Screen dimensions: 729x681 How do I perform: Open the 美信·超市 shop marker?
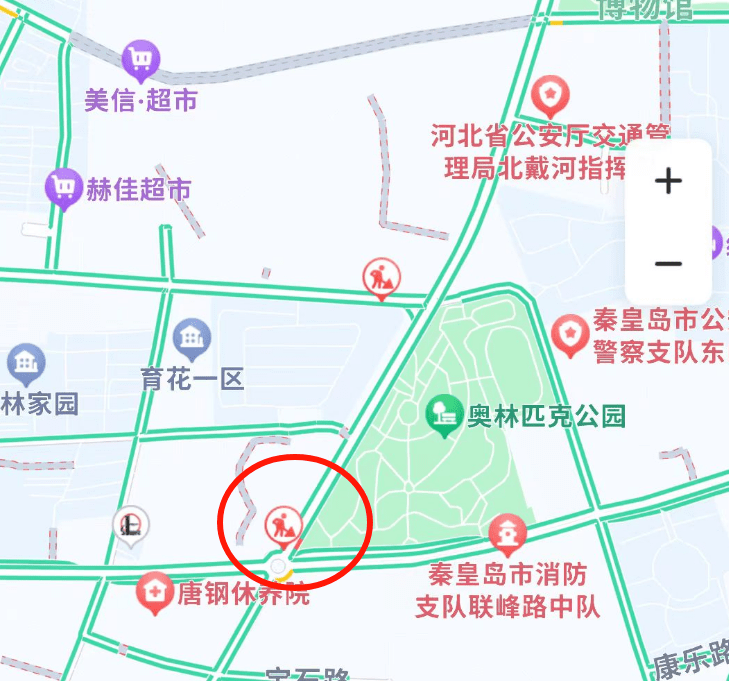(x=138, y=60)
